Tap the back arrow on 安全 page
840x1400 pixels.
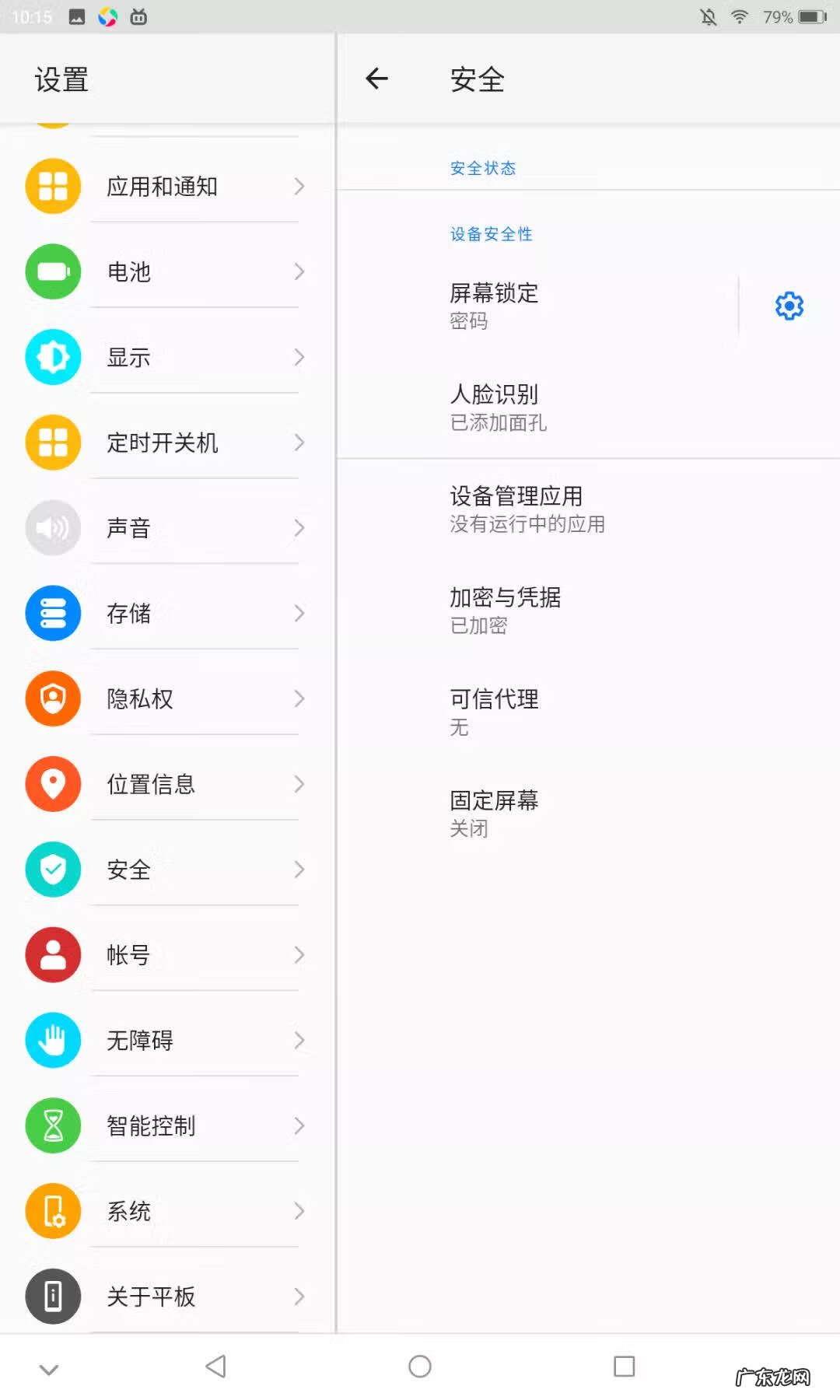pos(377,79)
